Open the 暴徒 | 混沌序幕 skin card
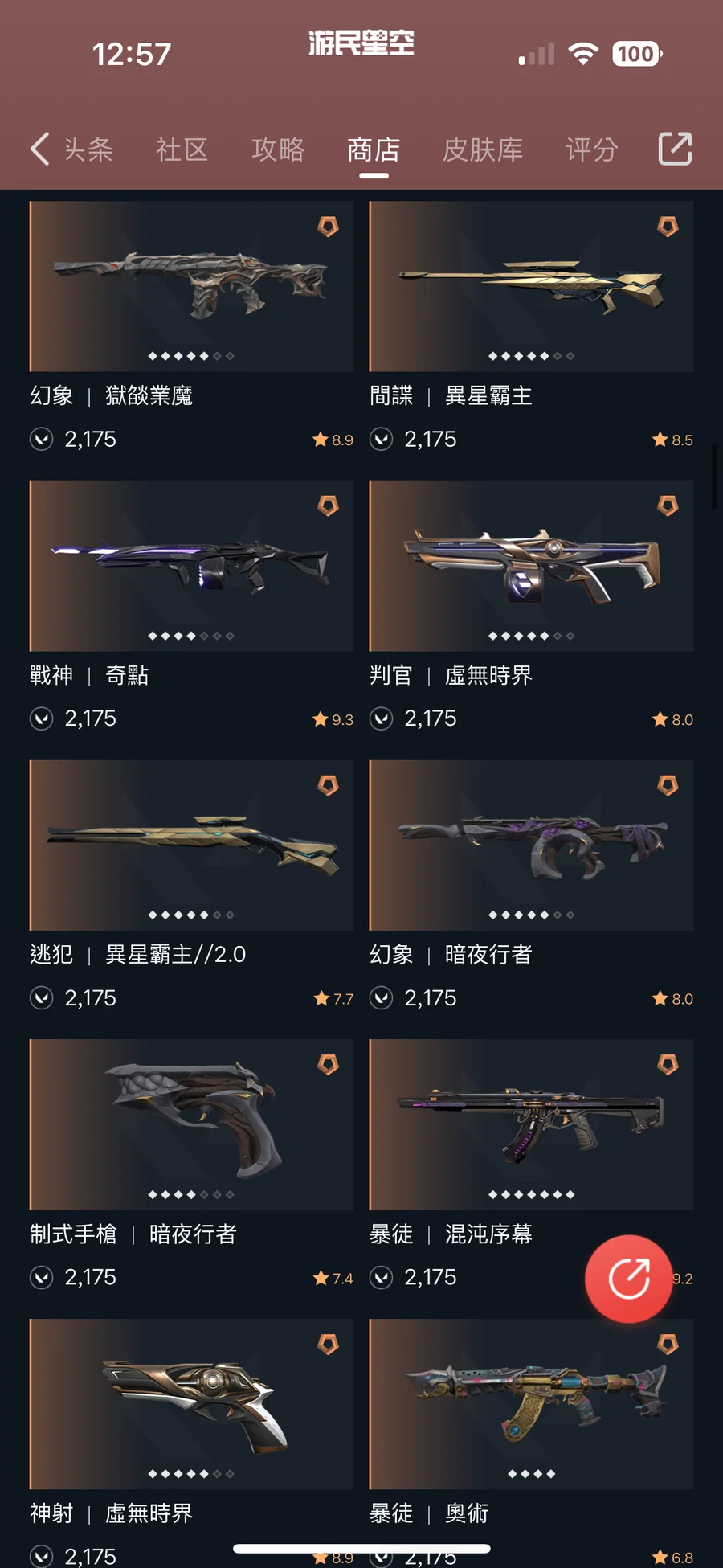 pos(531,1124)
